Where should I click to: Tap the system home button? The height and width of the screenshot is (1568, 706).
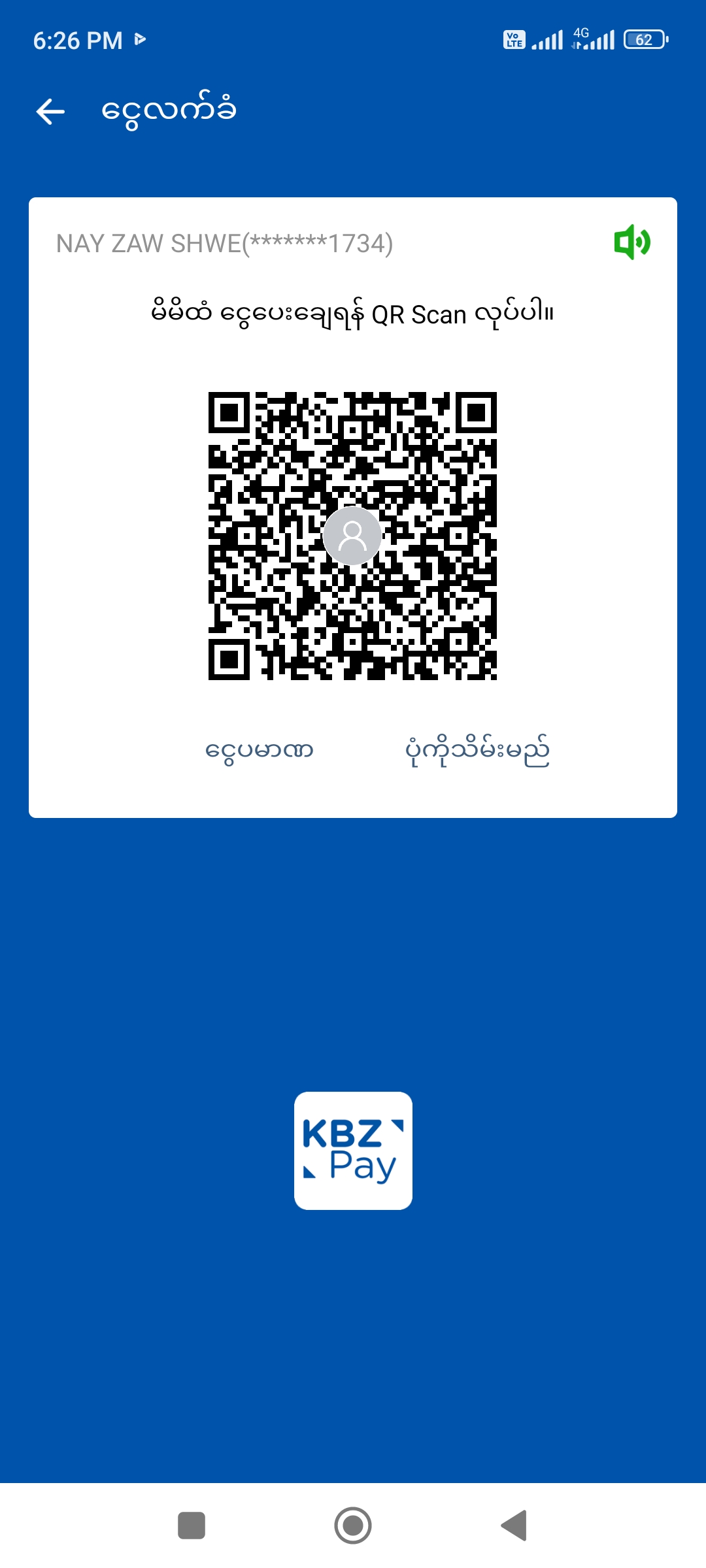click(353, 1526)
